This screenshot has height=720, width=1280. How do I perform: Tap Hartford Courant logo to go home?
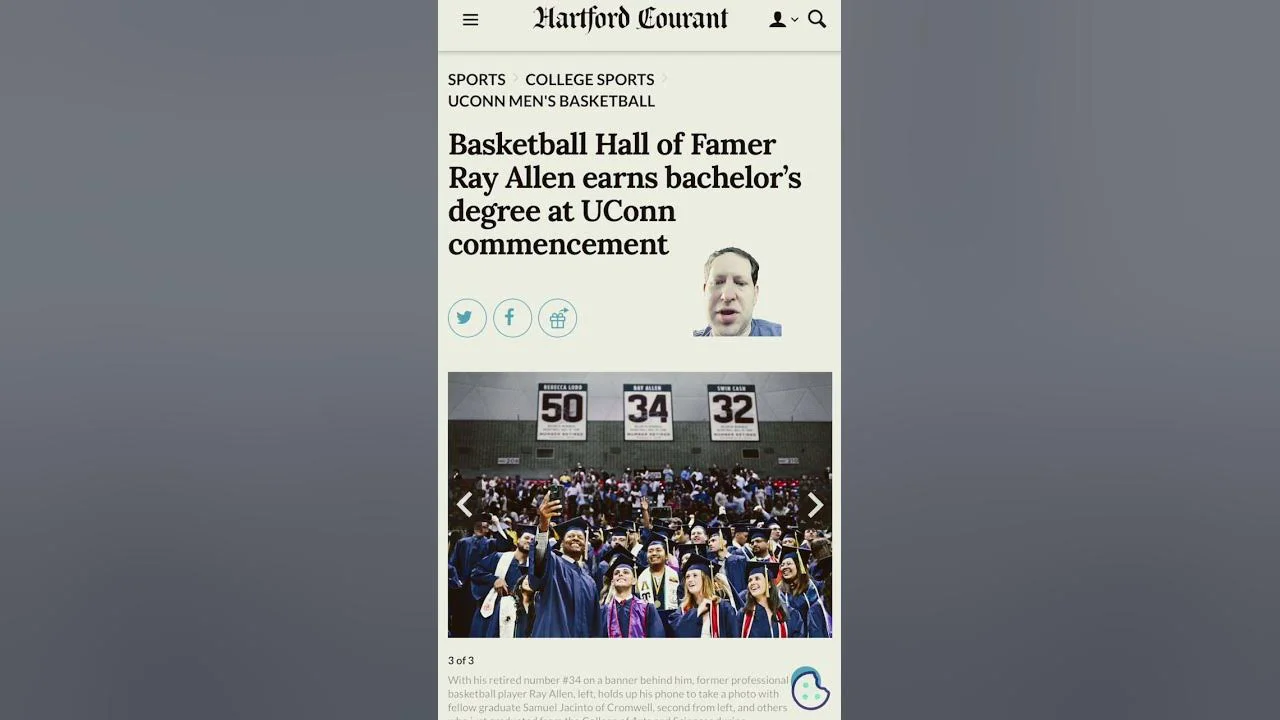pyautogui.click(x=630, y=20)
